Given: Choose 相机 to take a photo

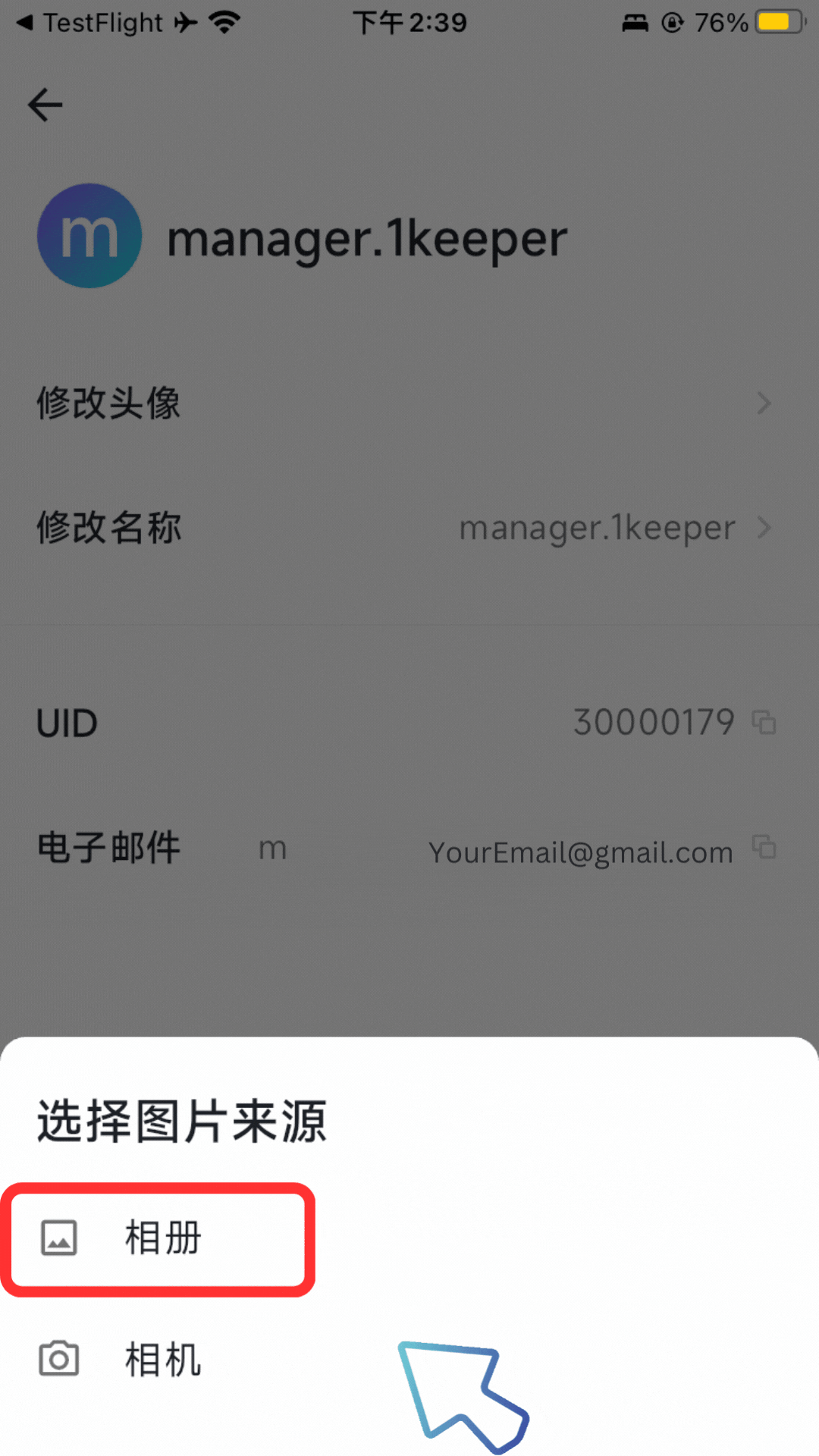Looking at the screenshot, I should coord(159,1359).
